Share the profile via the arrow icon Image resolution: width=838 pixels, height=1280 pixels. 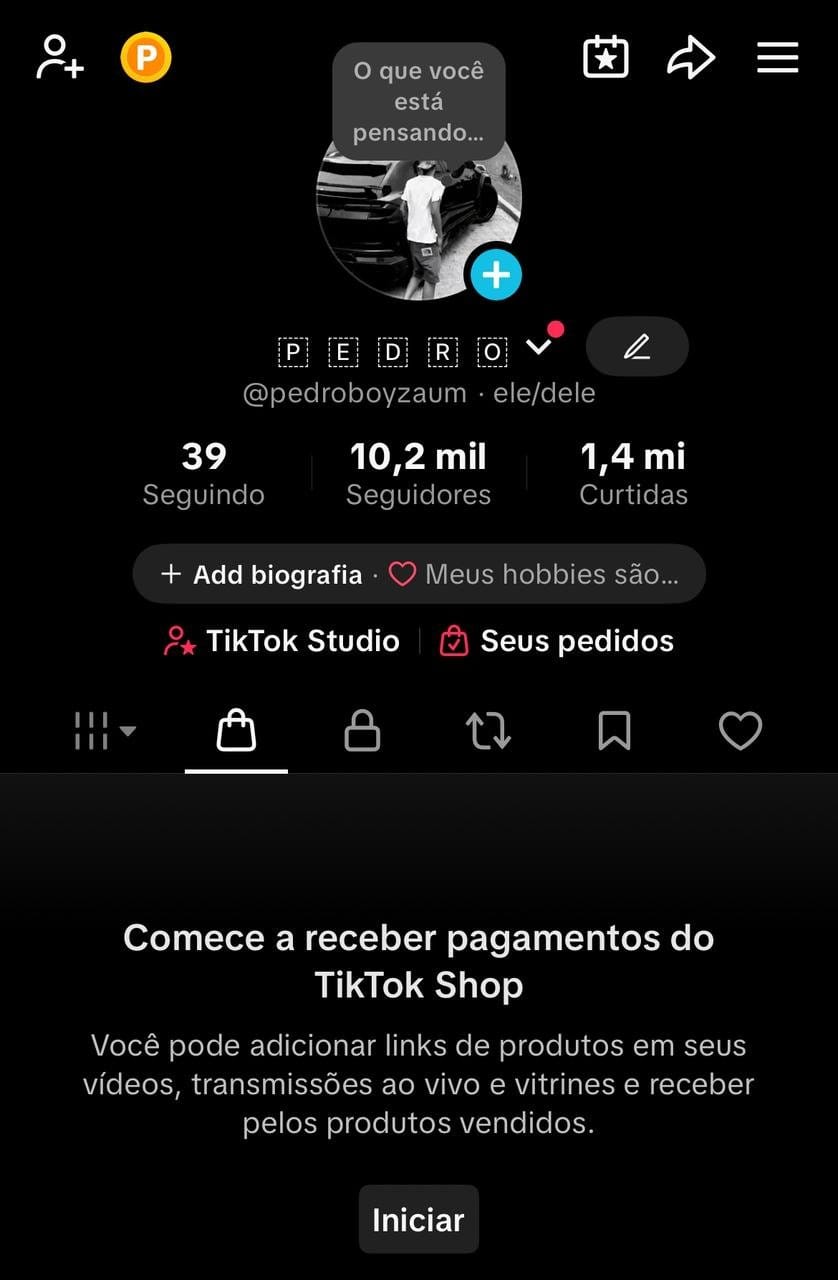pos(691,57)
